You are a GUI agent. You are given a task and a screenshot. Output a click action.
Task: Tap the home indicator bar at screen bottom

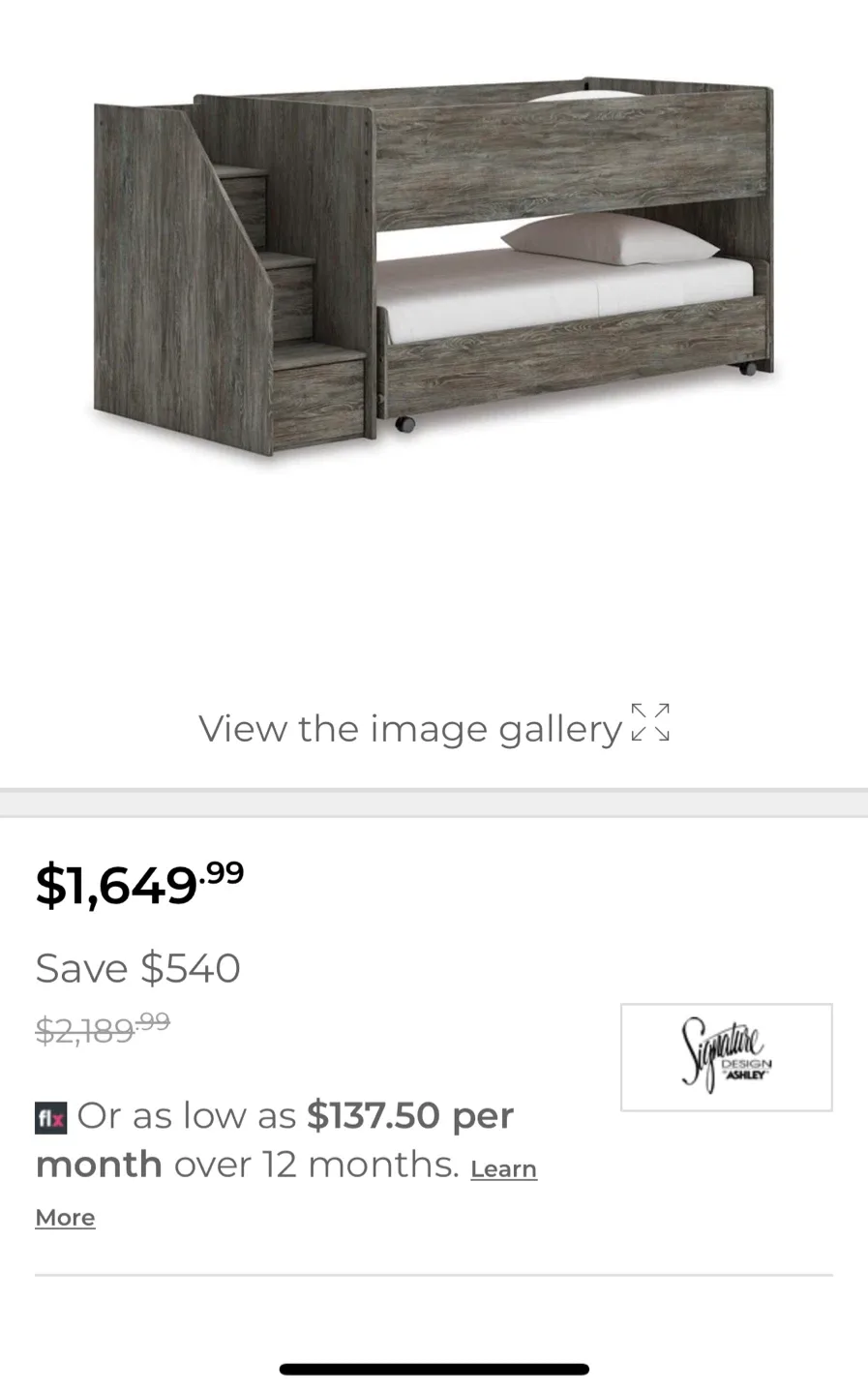pyautogui.click(x=434, y=1370)
